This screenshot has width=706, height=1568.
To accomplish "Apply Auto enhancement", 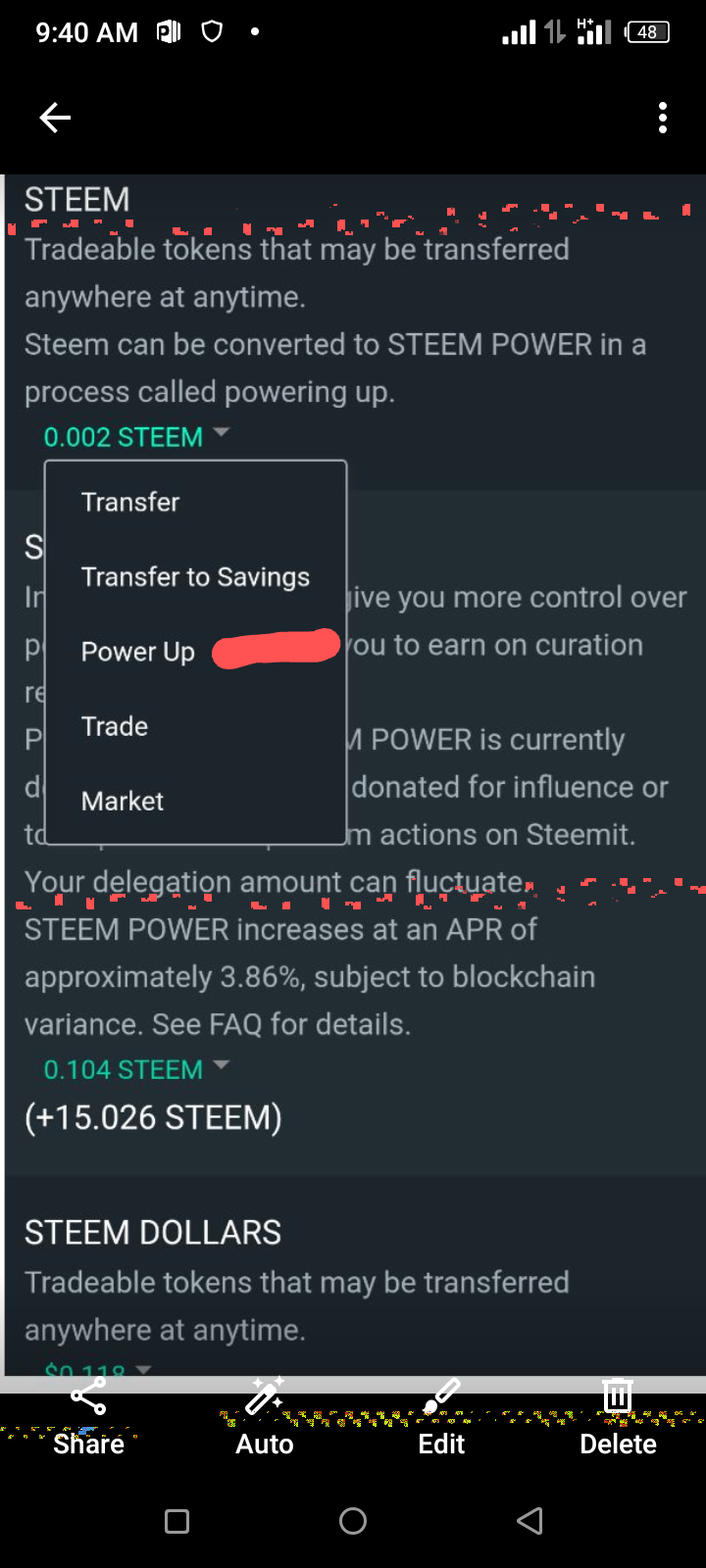I will coord(265,1417).
